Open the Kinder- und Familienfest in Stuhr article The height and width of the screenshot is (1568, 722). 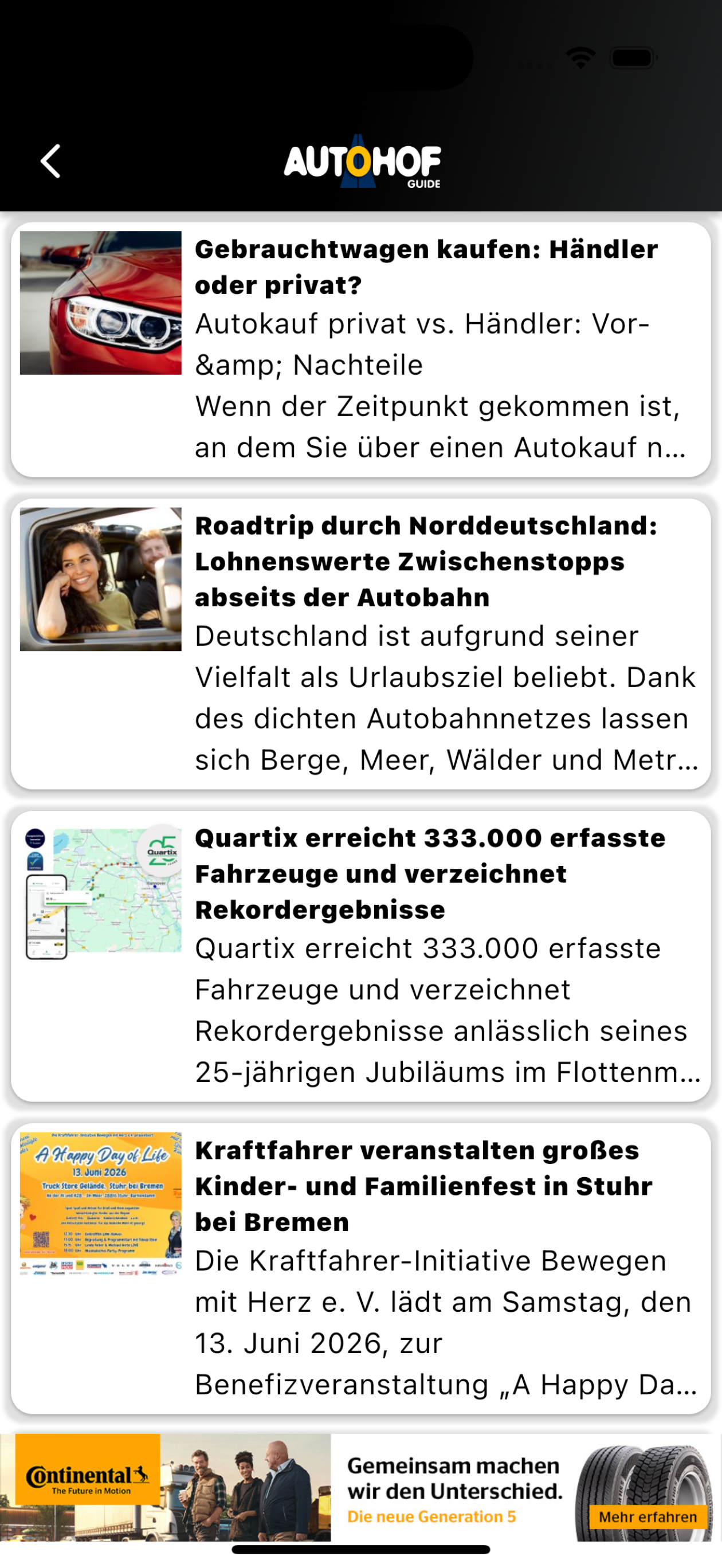click(x=361, y=1268)
